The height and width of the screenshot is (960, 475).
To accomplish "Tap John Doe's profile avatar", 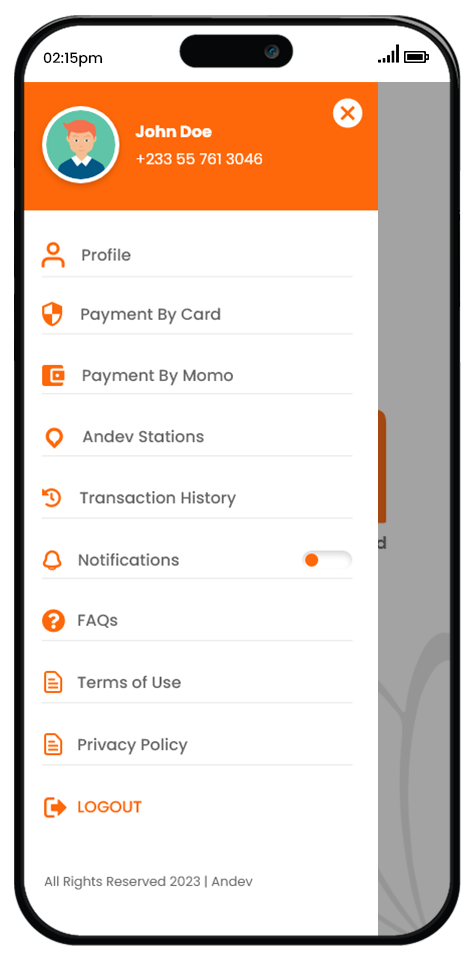I will (80, 145).
